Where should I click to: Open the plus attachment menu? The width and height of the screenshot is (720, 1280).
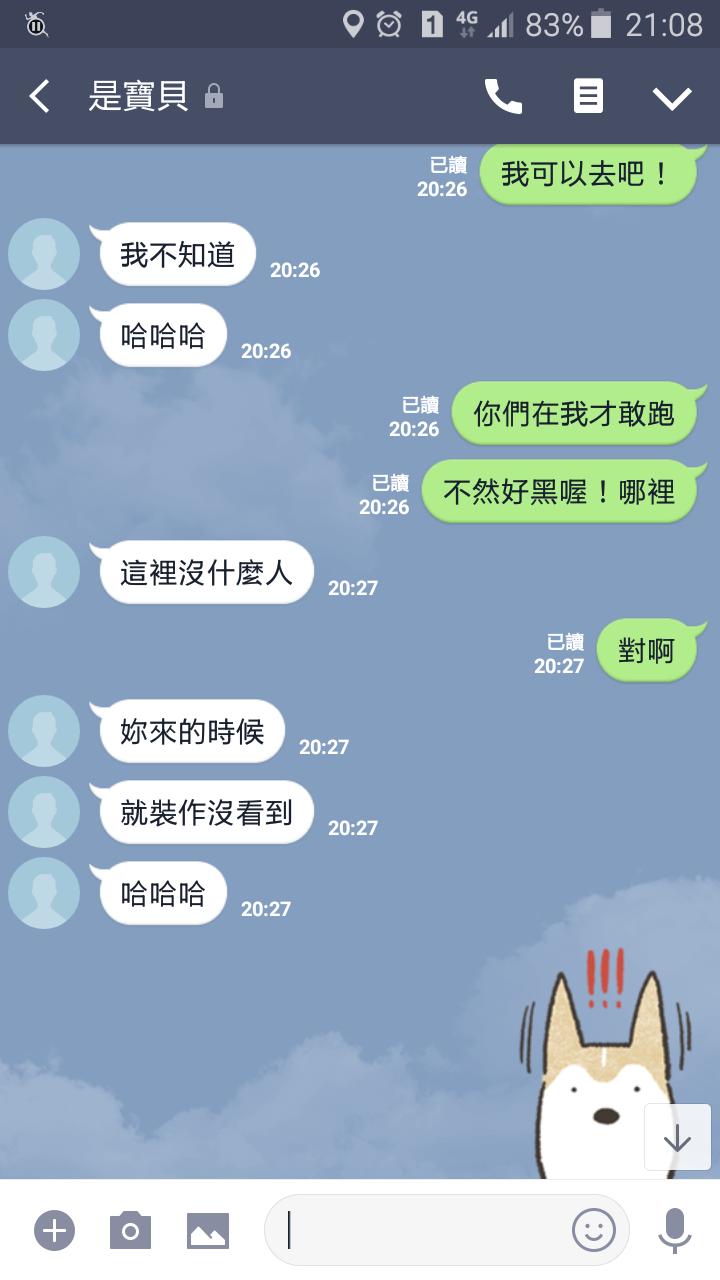pyautogui.click(x=54, y=1230)
